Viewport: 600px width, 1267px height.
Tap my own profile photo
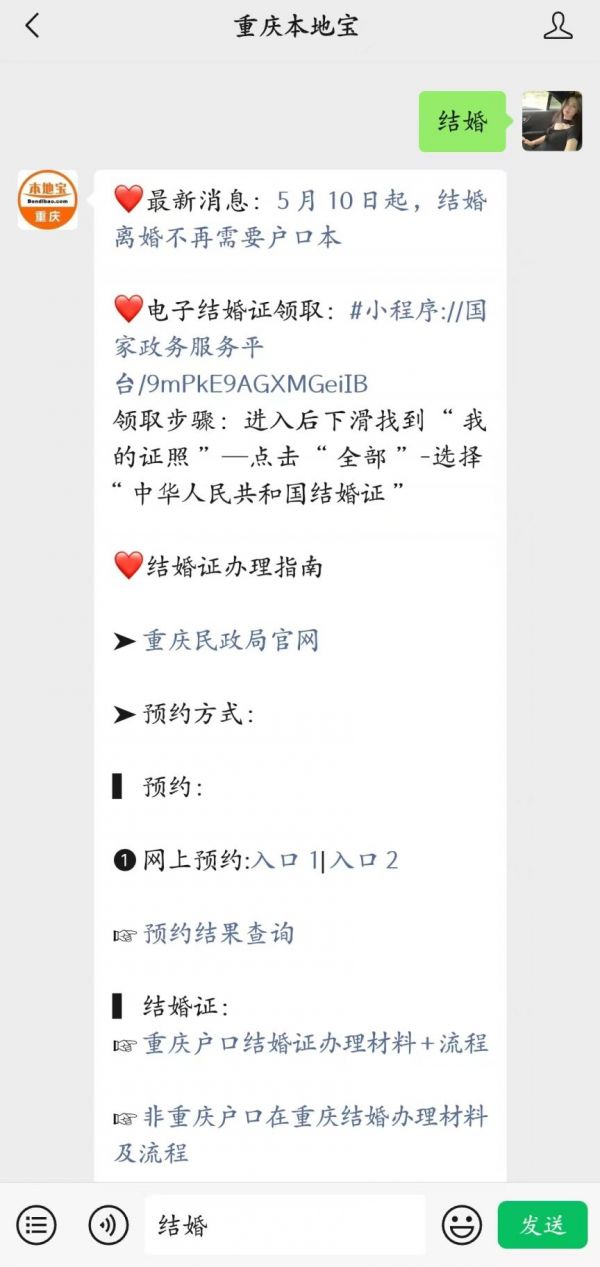click(551, 121)
